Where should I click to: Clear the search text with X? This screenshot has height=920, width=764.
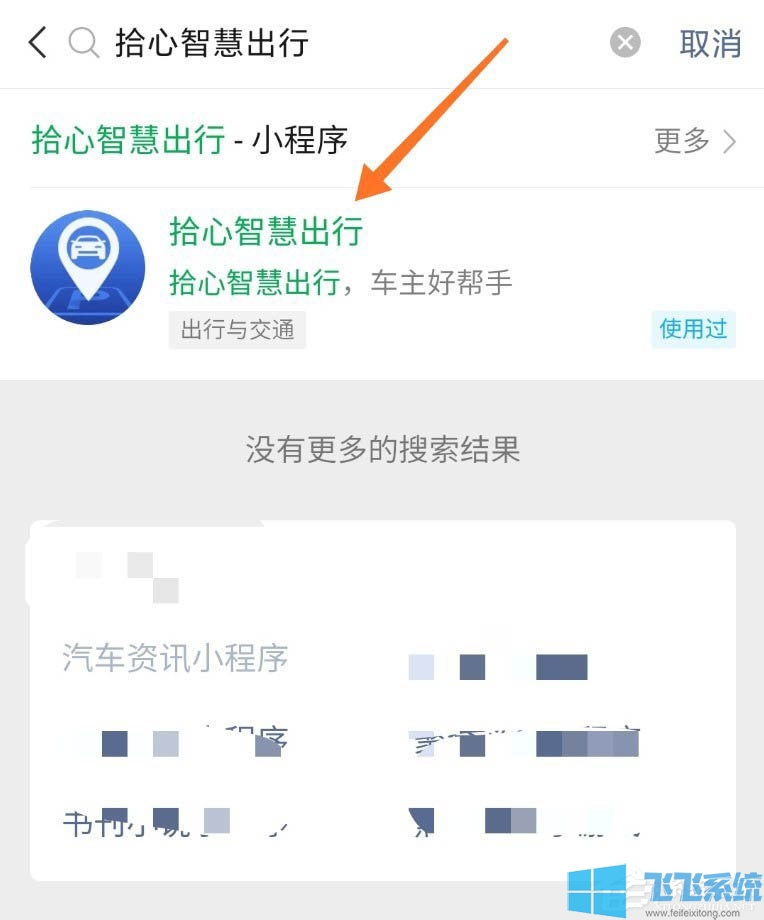pos(625,43)
